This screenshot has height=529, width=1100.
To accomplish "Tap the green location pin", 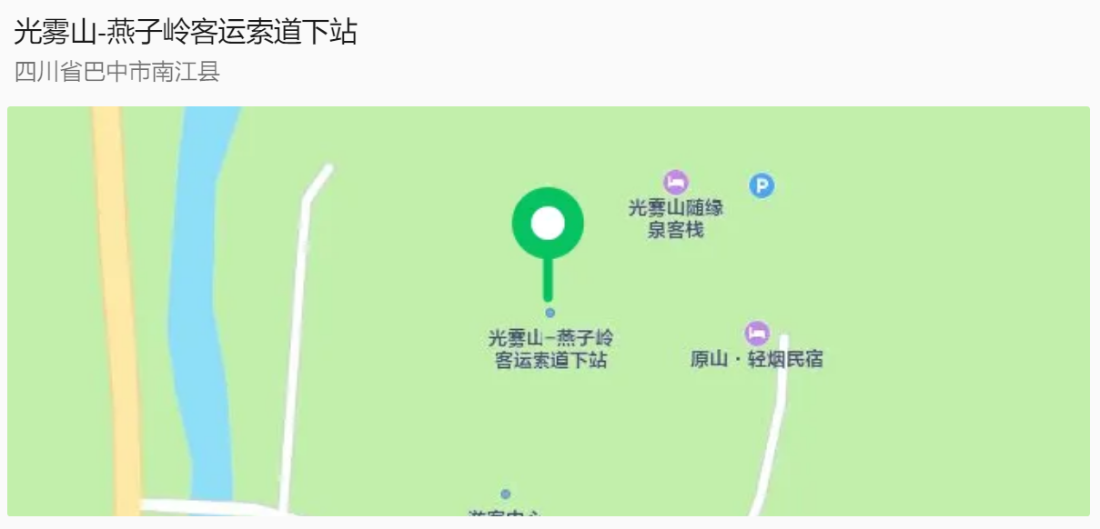I will [x=547, y=224].
